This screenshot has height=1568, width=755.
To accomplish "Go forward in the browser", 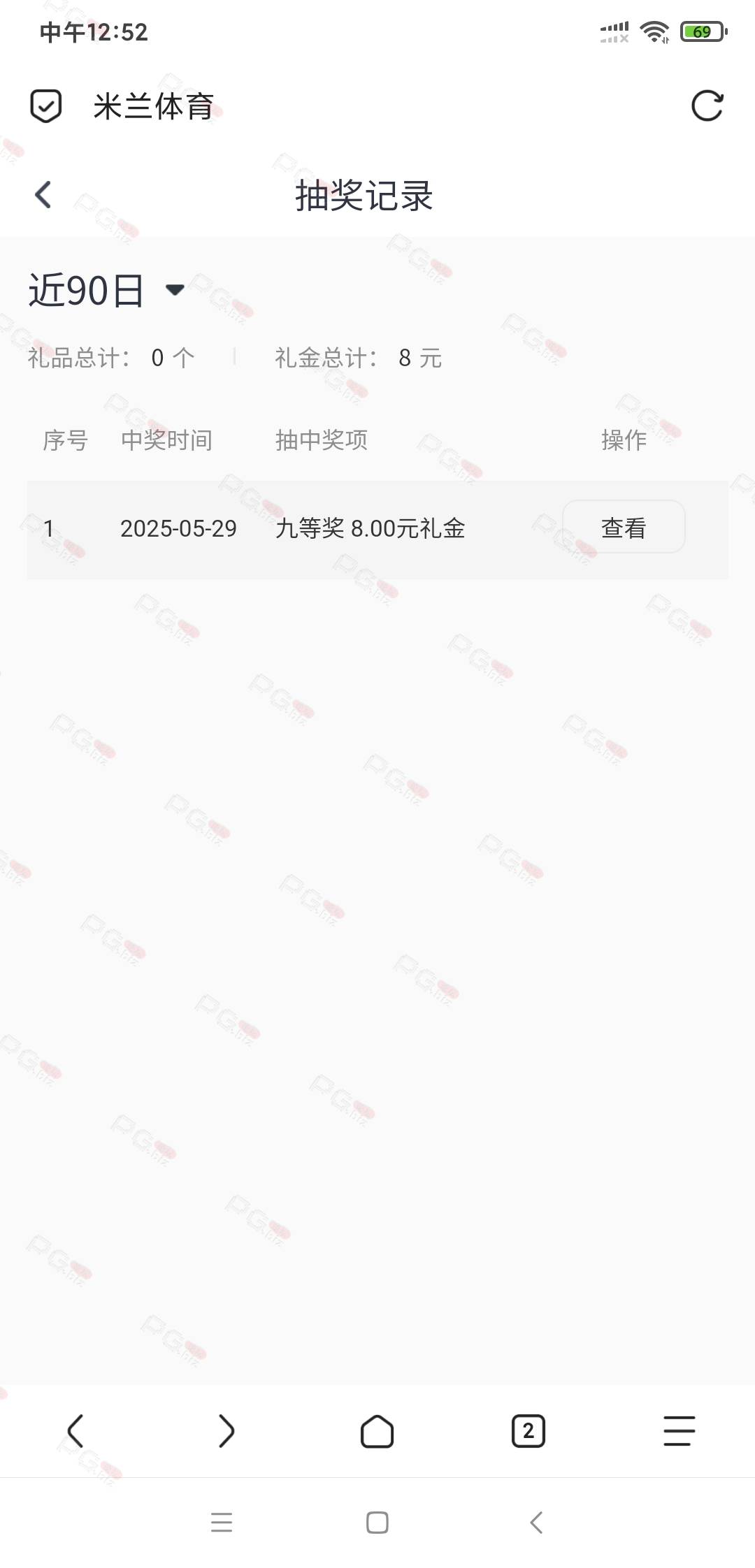I will (226, 1431).
